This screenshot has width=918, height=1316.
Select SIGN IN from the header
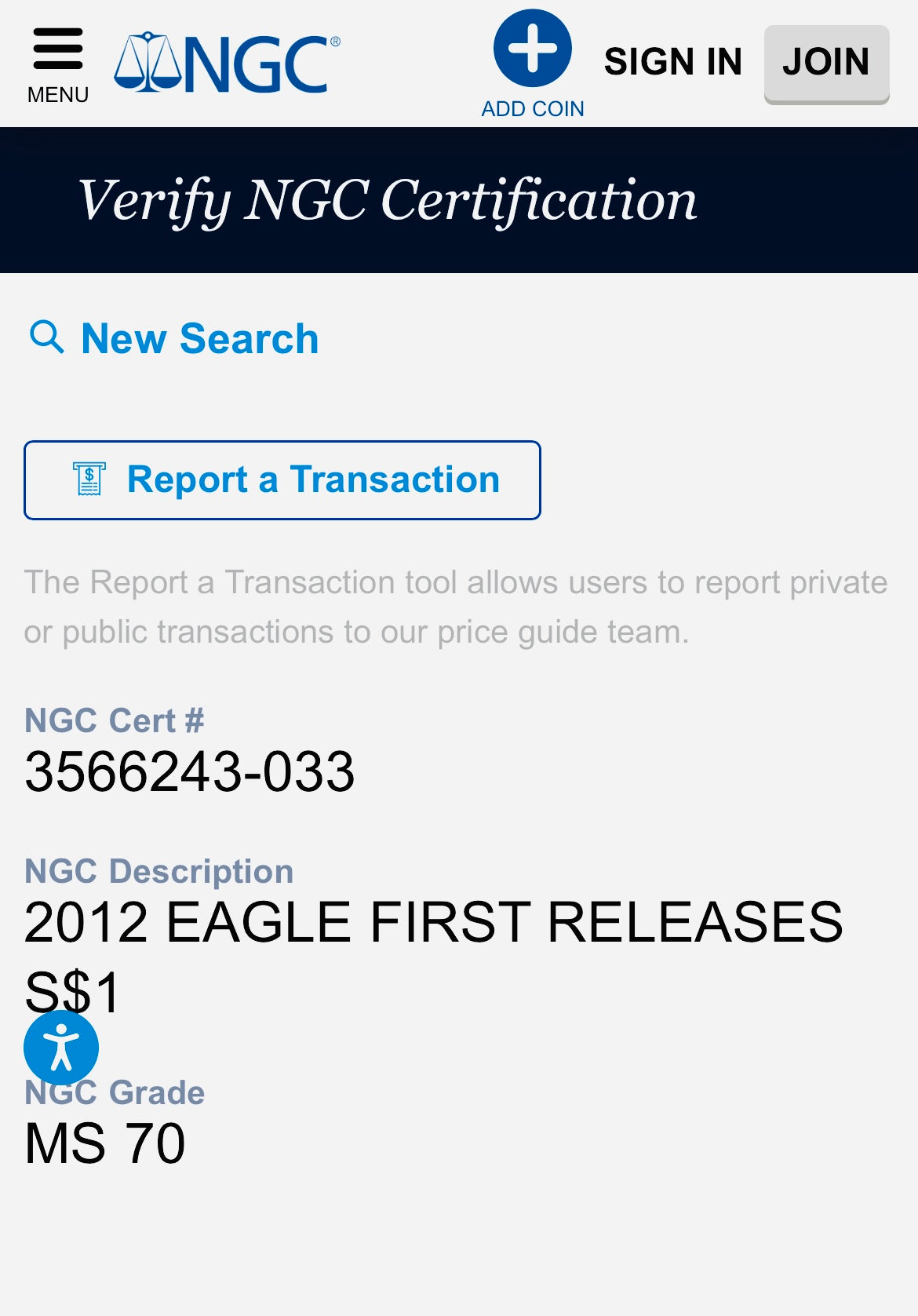click(673, 61)
